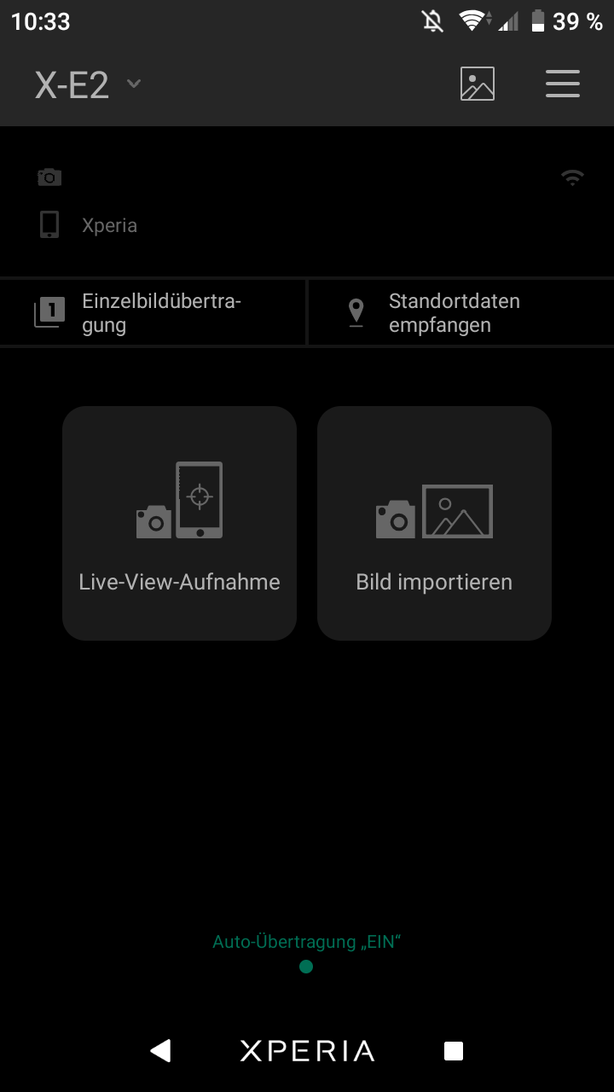The width and height of the screenshot is (614, 1092).
Task: Open the image gallery icon
Action: pos(477,85)
